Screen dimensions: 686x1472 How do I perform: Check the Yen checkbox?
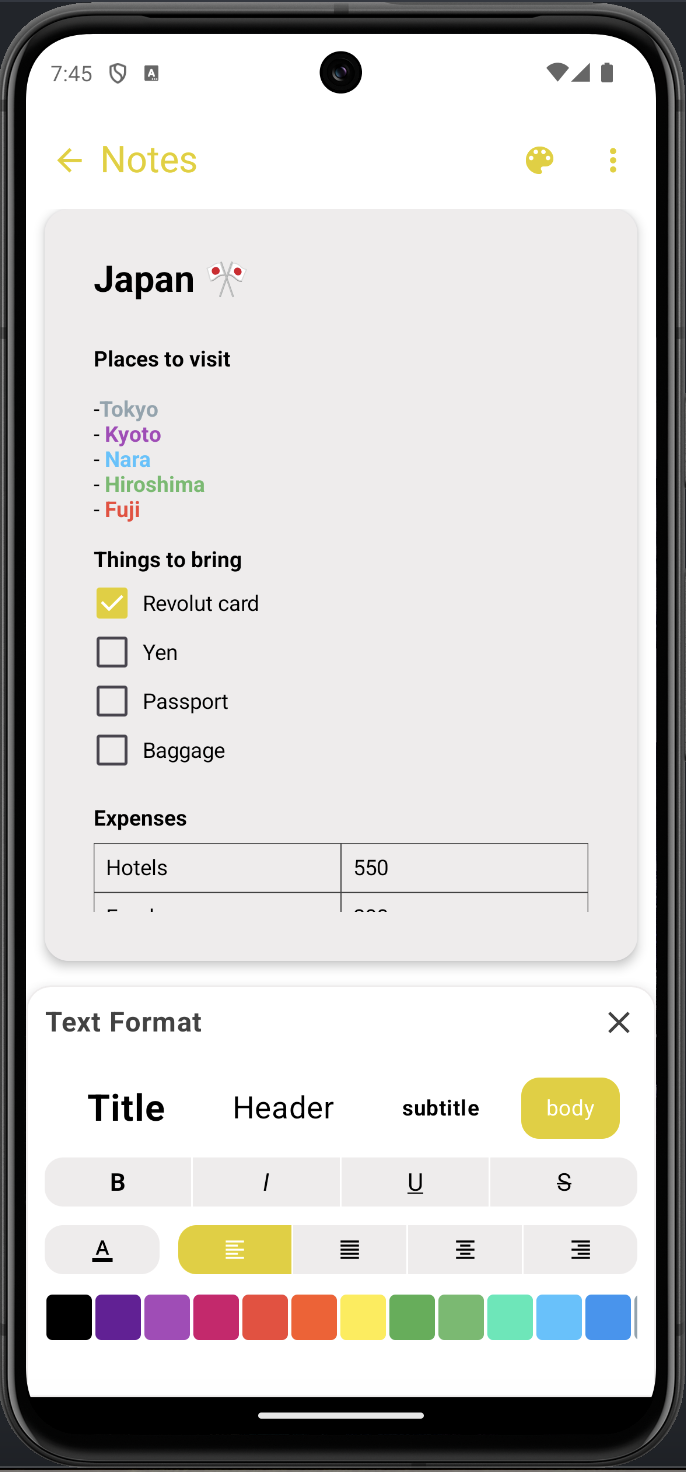pos(112,652)
